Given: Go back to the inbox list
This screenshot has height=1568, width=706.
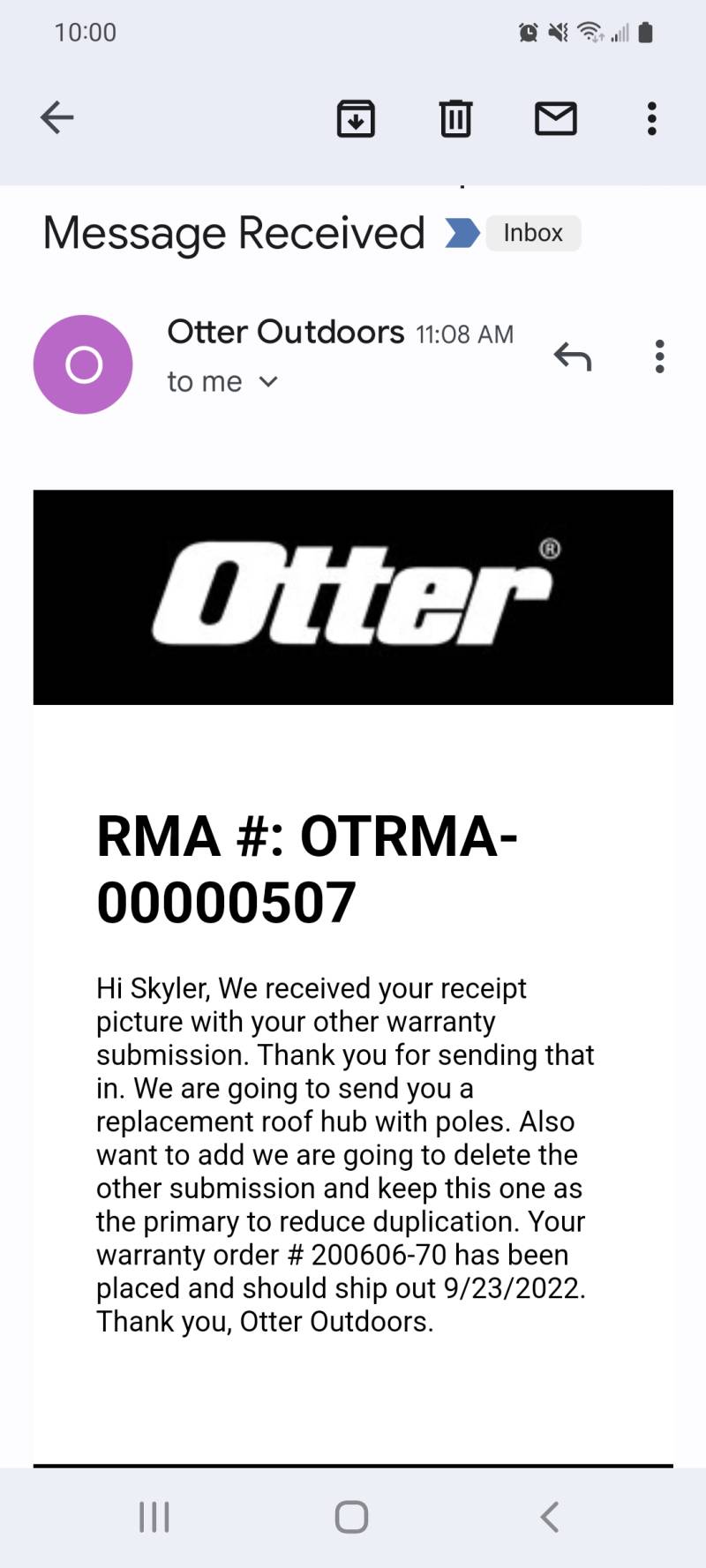Looking at the screenshot, I should [x=57, y=117].
